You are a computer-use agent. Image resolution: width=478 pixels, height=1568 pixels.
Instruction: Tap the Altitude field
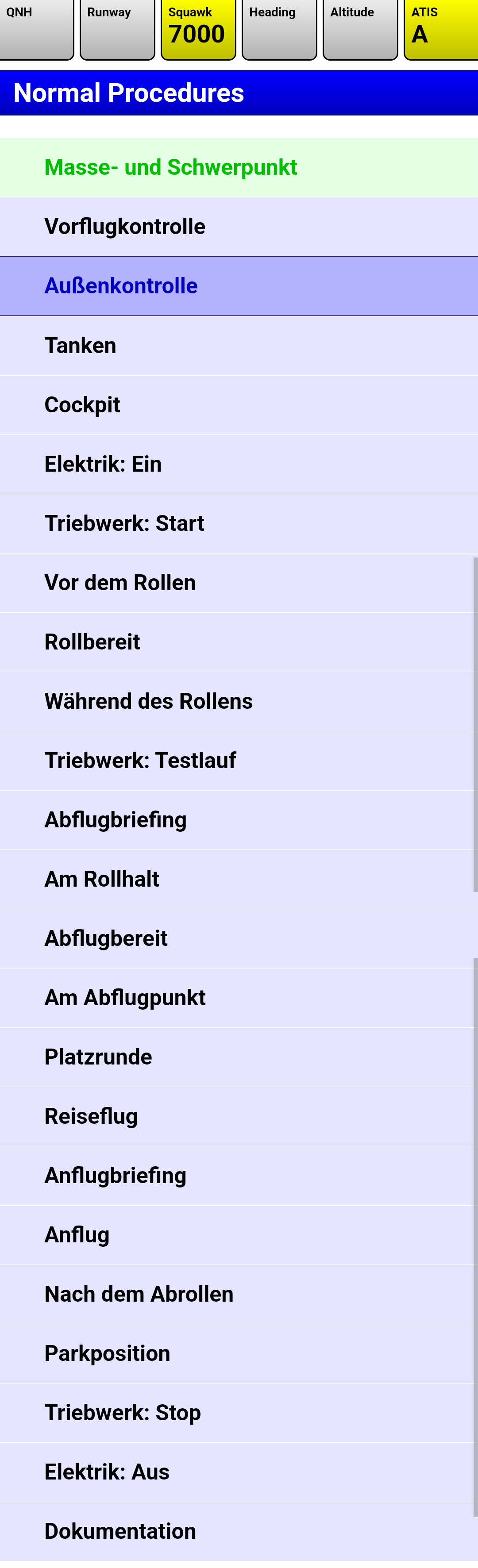(x=360, y=29)
